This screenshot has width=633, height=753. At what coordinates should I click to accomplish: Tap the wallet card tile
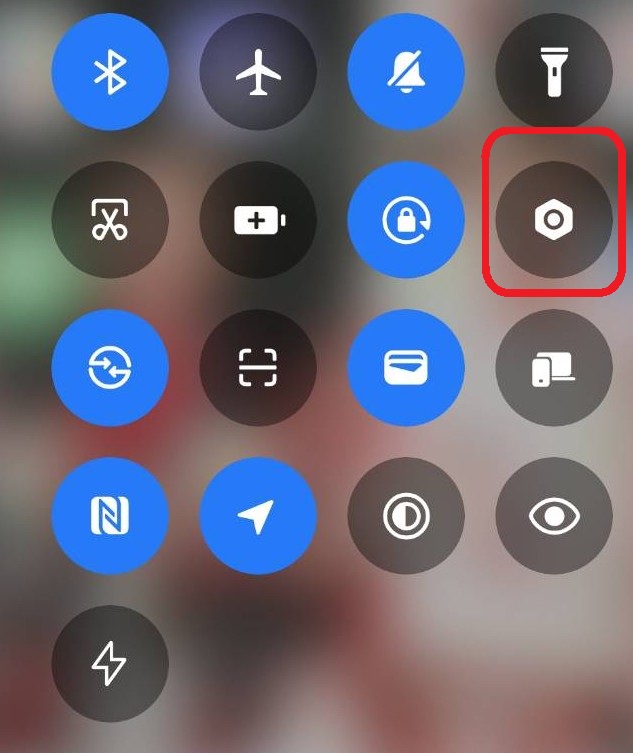[x=406, y=368]
